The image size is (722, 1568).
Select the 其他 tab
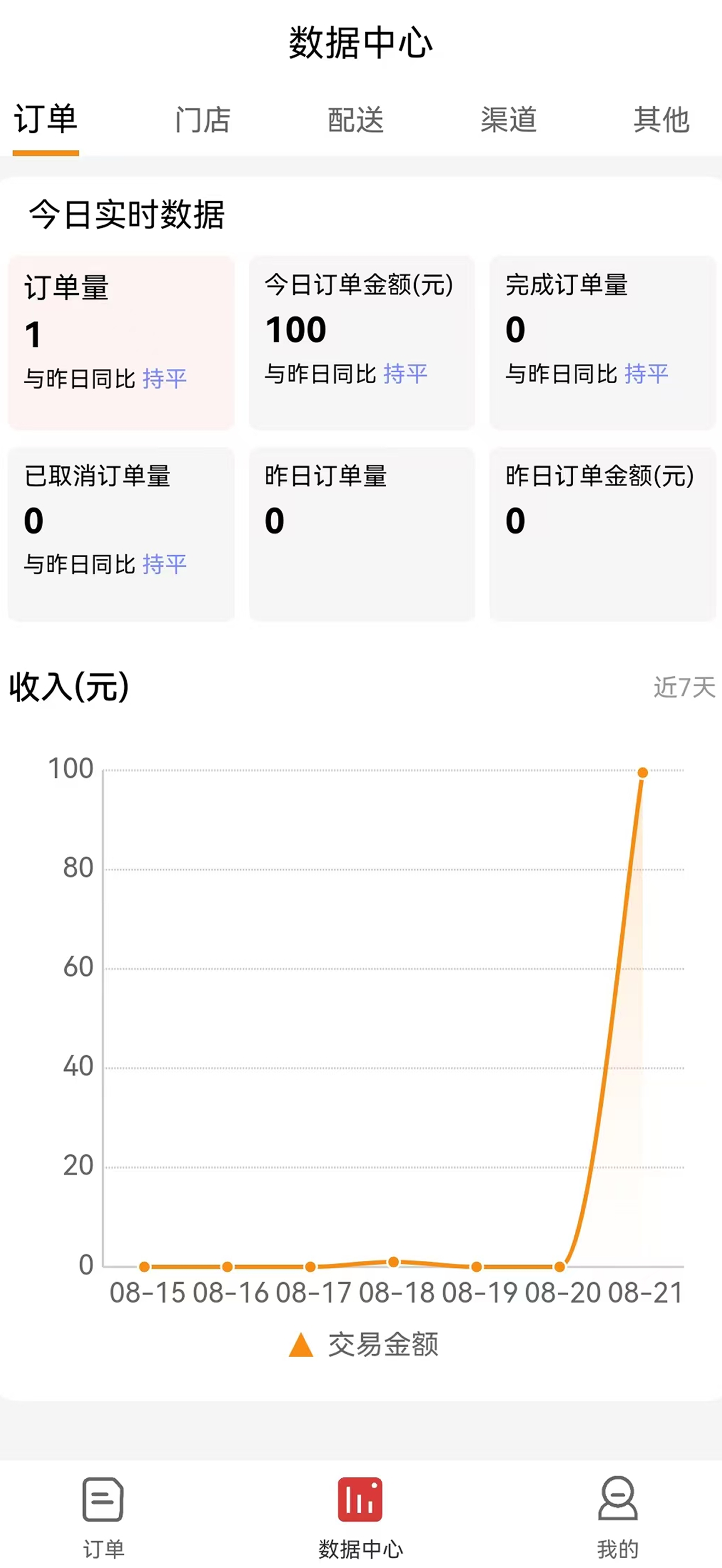coord(661,120)
